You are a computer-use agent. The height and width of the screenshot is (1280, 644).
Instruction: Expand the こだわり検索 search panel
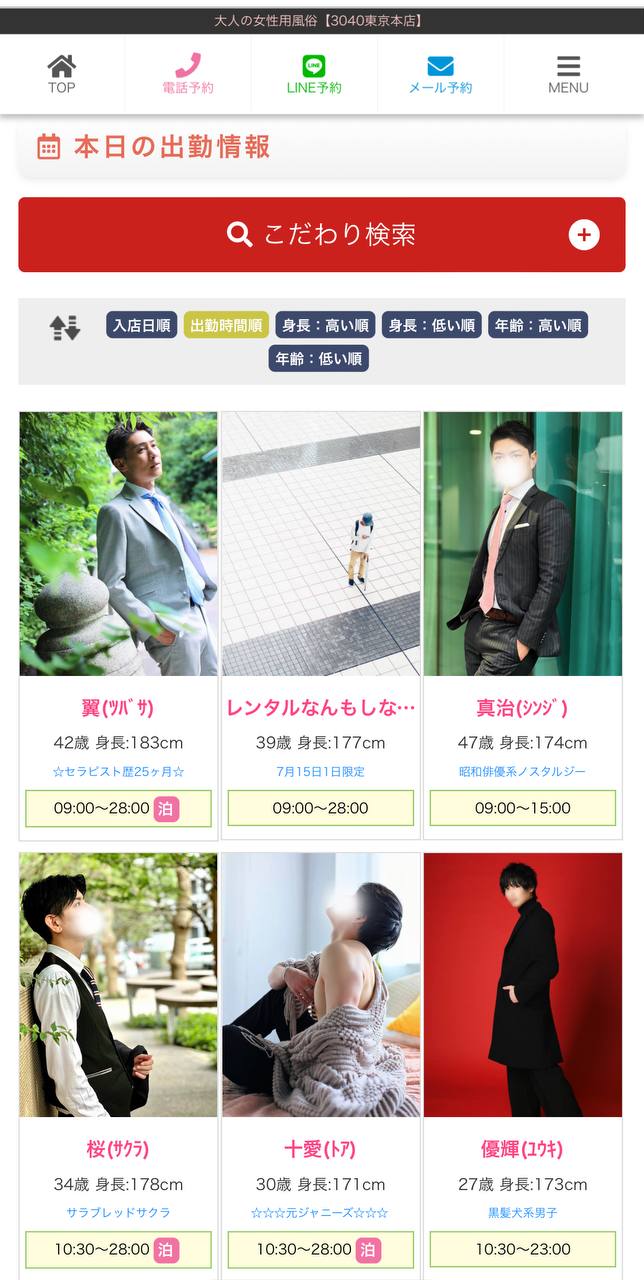[x=322, y=235]
